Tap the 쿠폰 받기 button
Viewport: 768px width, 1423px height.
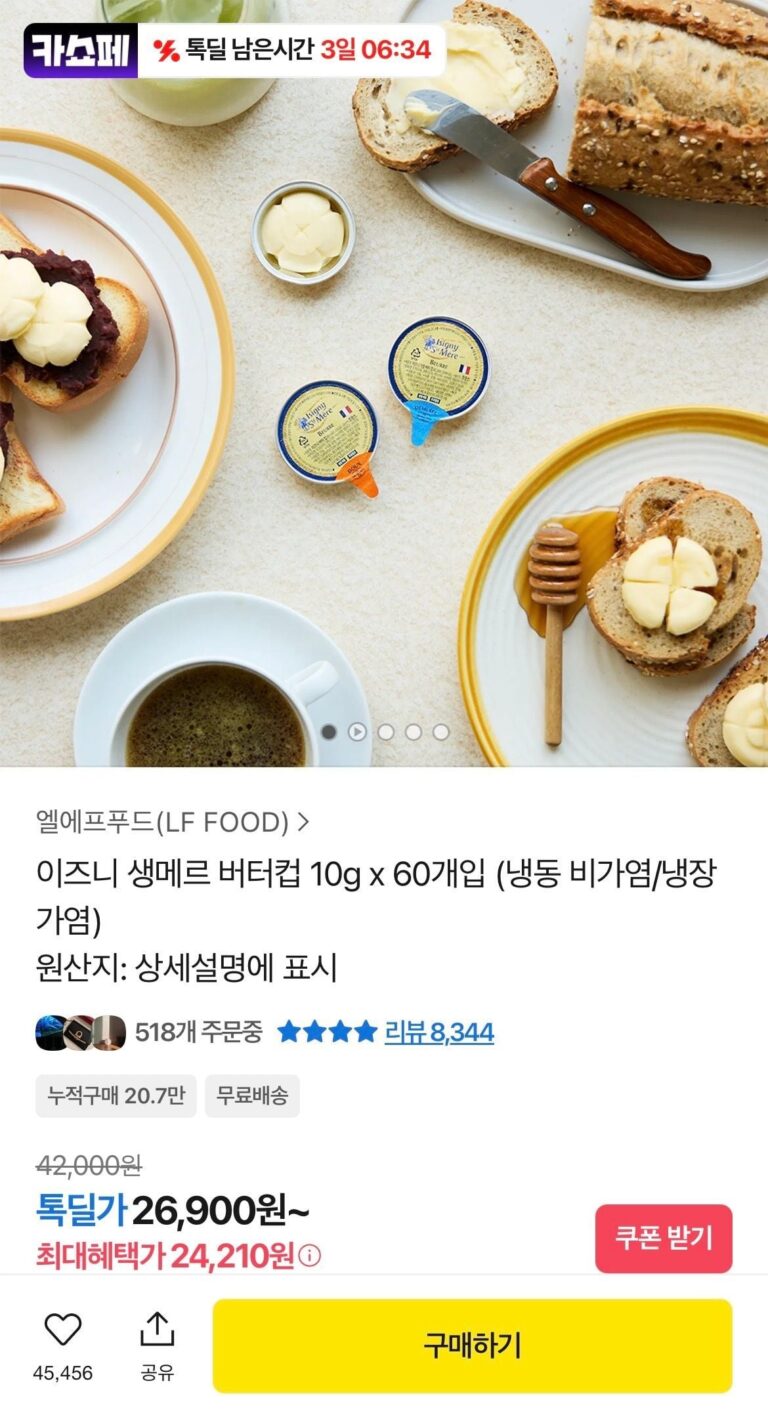click(663, 1238)
